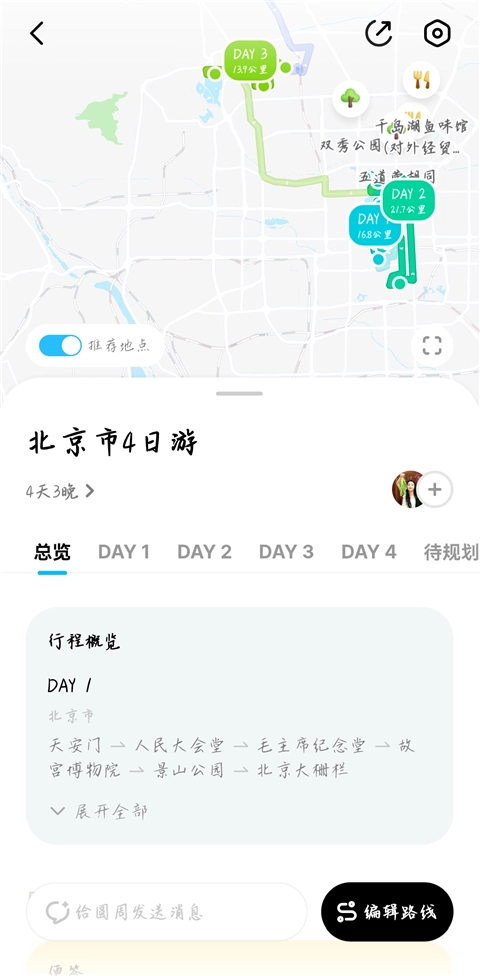The image size is (480, 976).
Task: Switch to the DAY 1 tab
Action: [x=123, y=551]
